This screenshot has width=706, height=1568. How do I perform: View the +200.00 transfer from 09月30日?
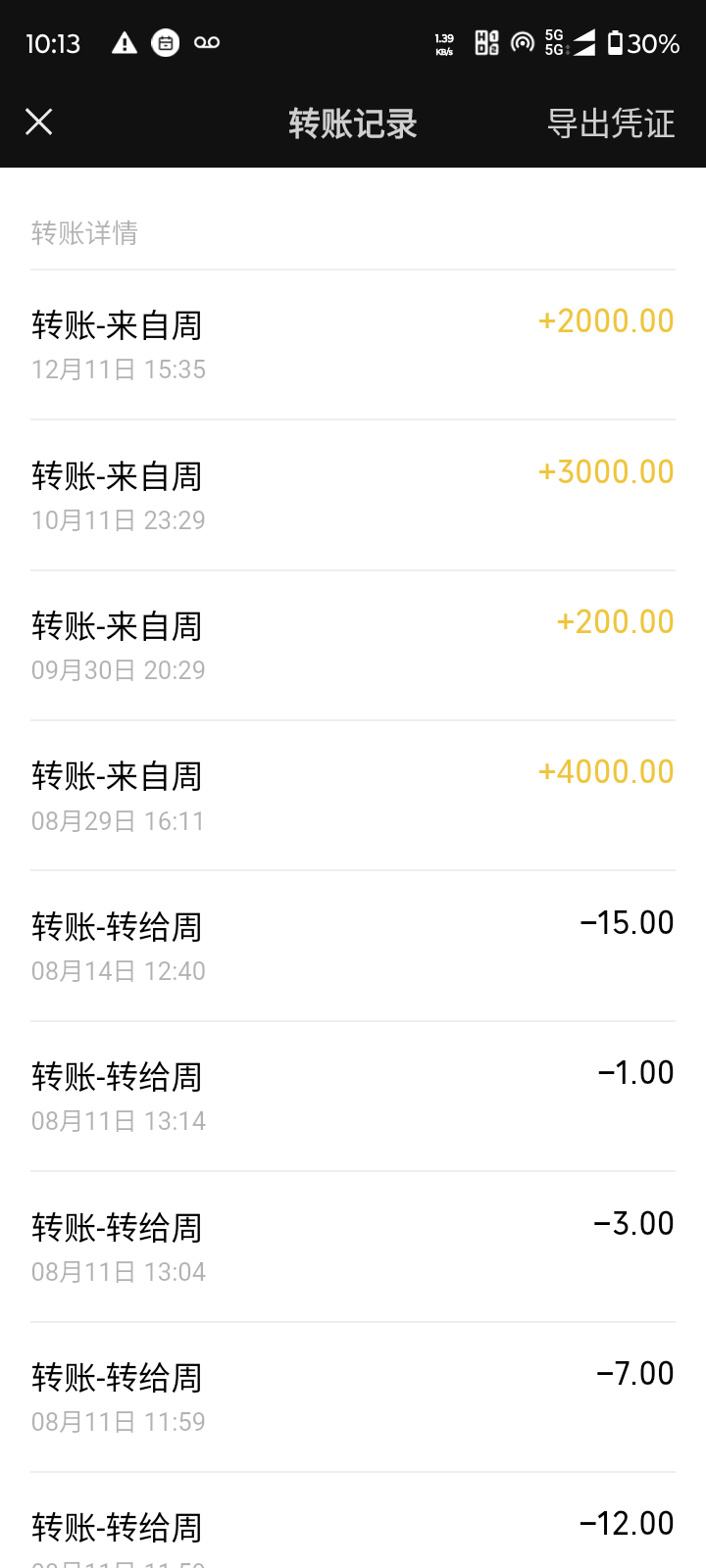coord(353,646)
